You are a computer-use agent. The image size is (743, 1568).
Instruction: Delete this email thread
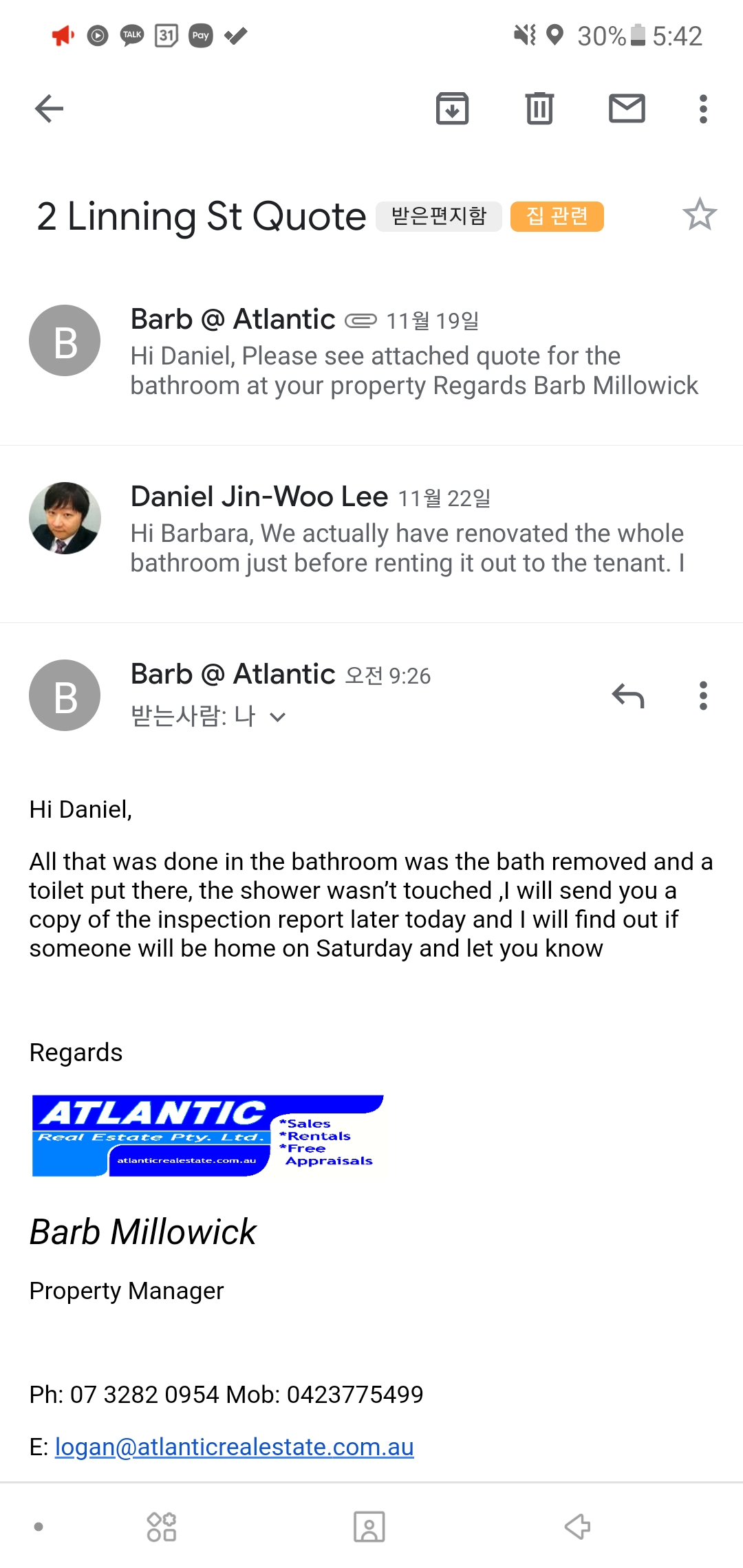[539, 109]
